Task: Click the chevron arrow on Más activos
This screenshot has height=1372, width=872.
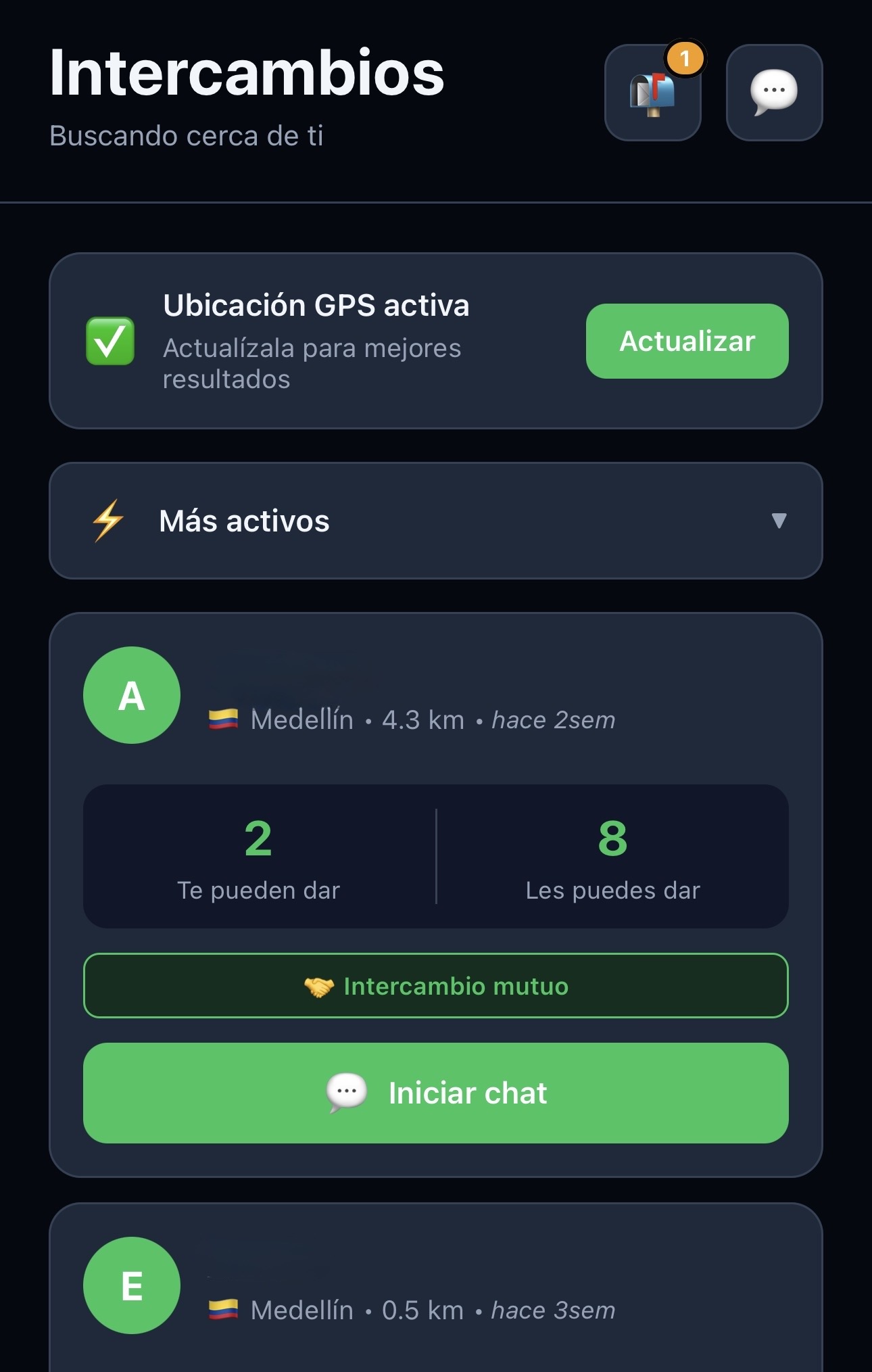Action: click(x=779, y=521)
